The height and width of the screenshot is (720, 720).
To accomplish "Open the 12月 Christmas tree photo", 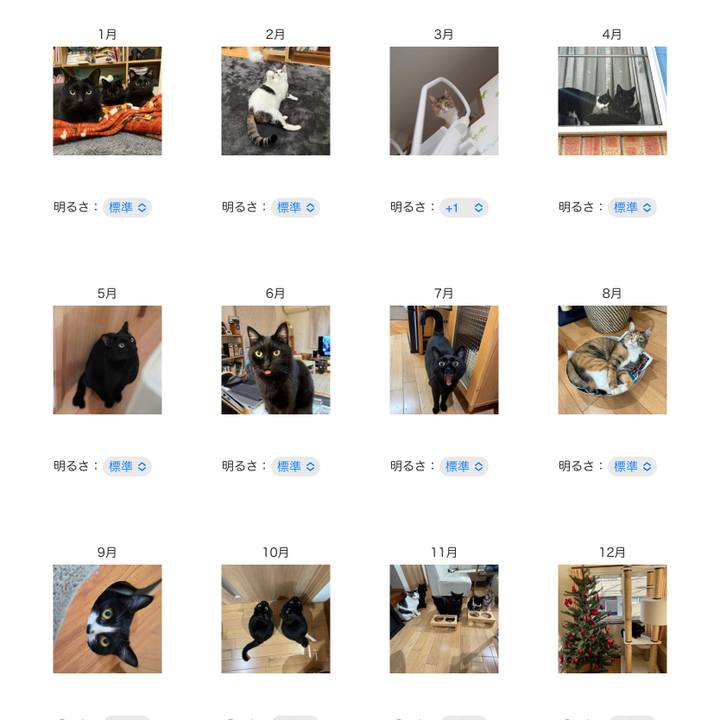I will 612,619.
